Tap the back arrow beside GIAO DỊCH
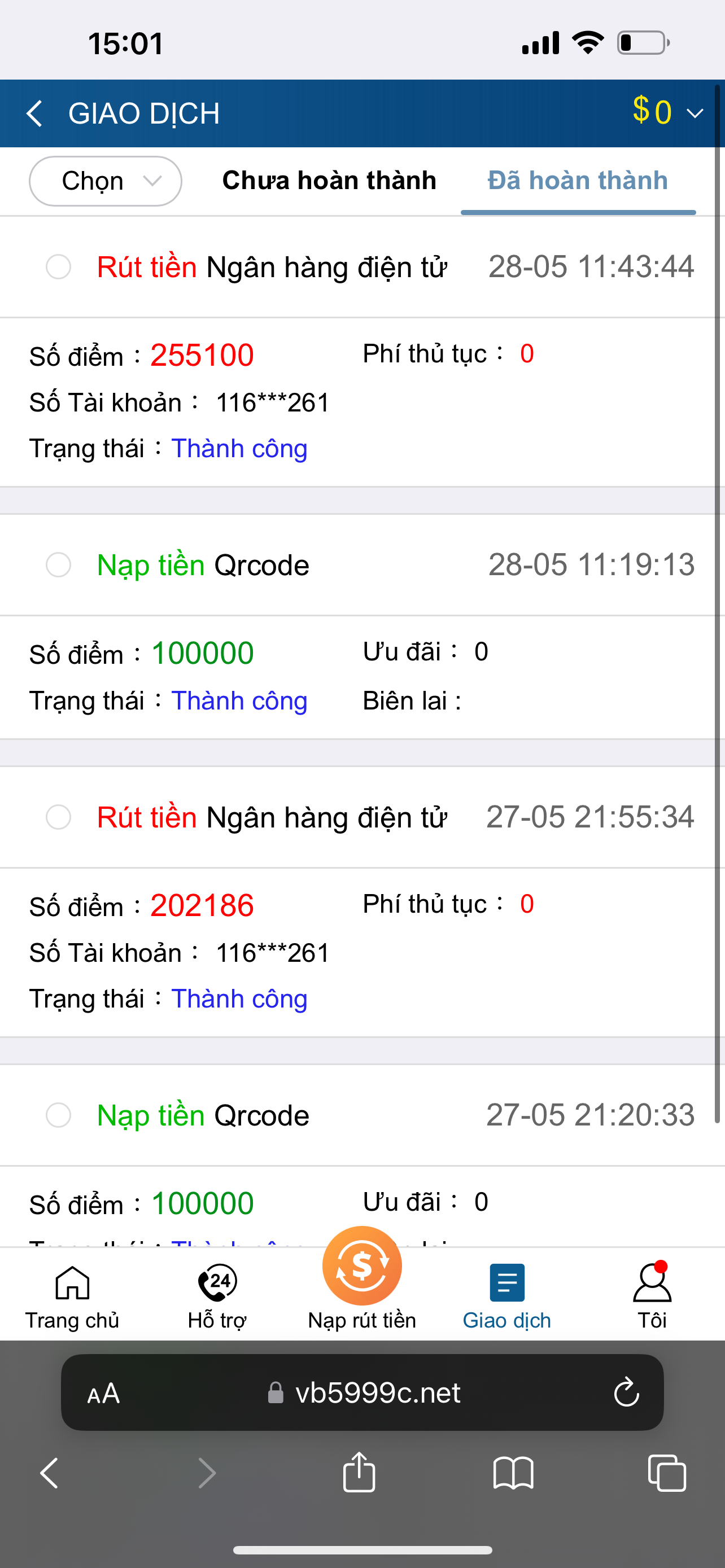 [x=34, y=113]
